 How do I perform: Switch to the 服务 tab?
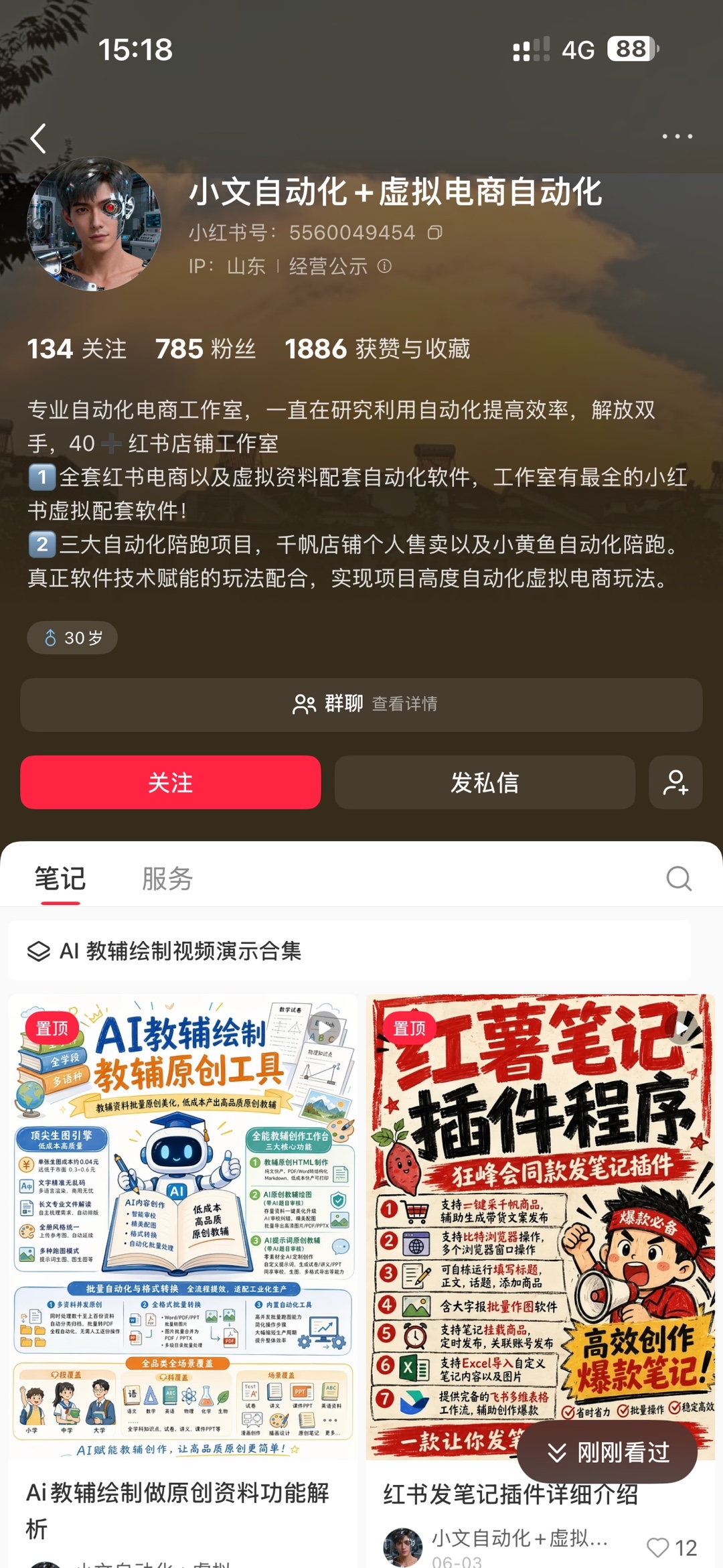click(x=167, y=879)
